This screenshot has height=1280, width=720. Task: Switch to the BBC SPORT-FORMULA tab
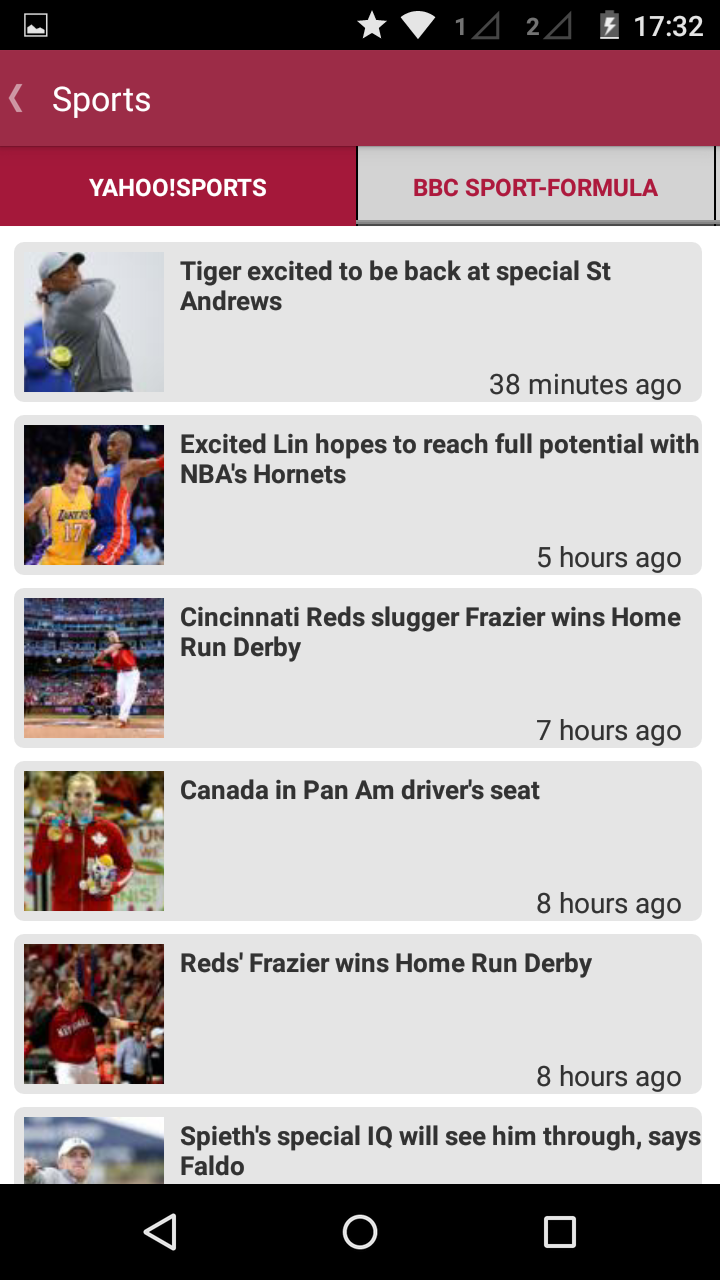point(535,187)
